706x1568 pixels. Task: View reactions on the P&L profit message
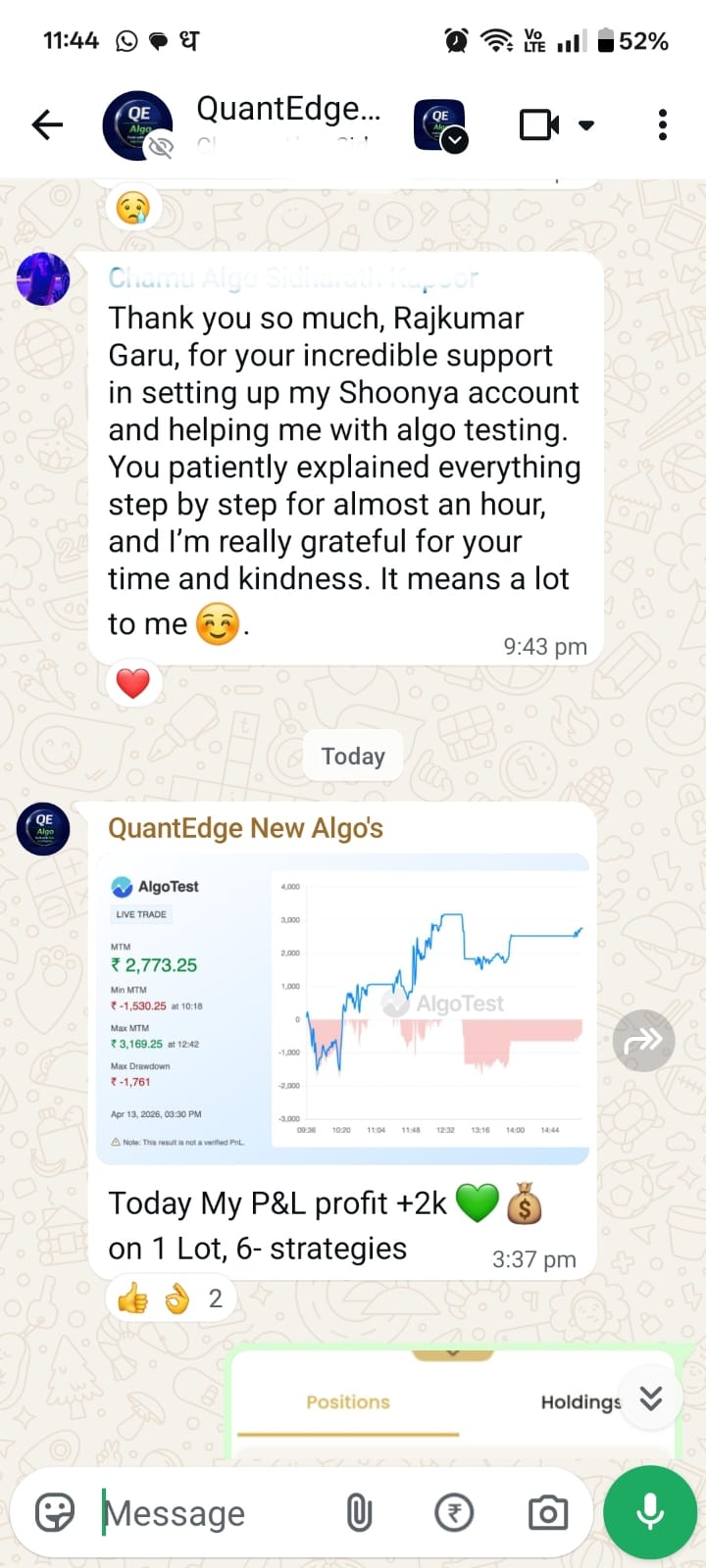171,1298
